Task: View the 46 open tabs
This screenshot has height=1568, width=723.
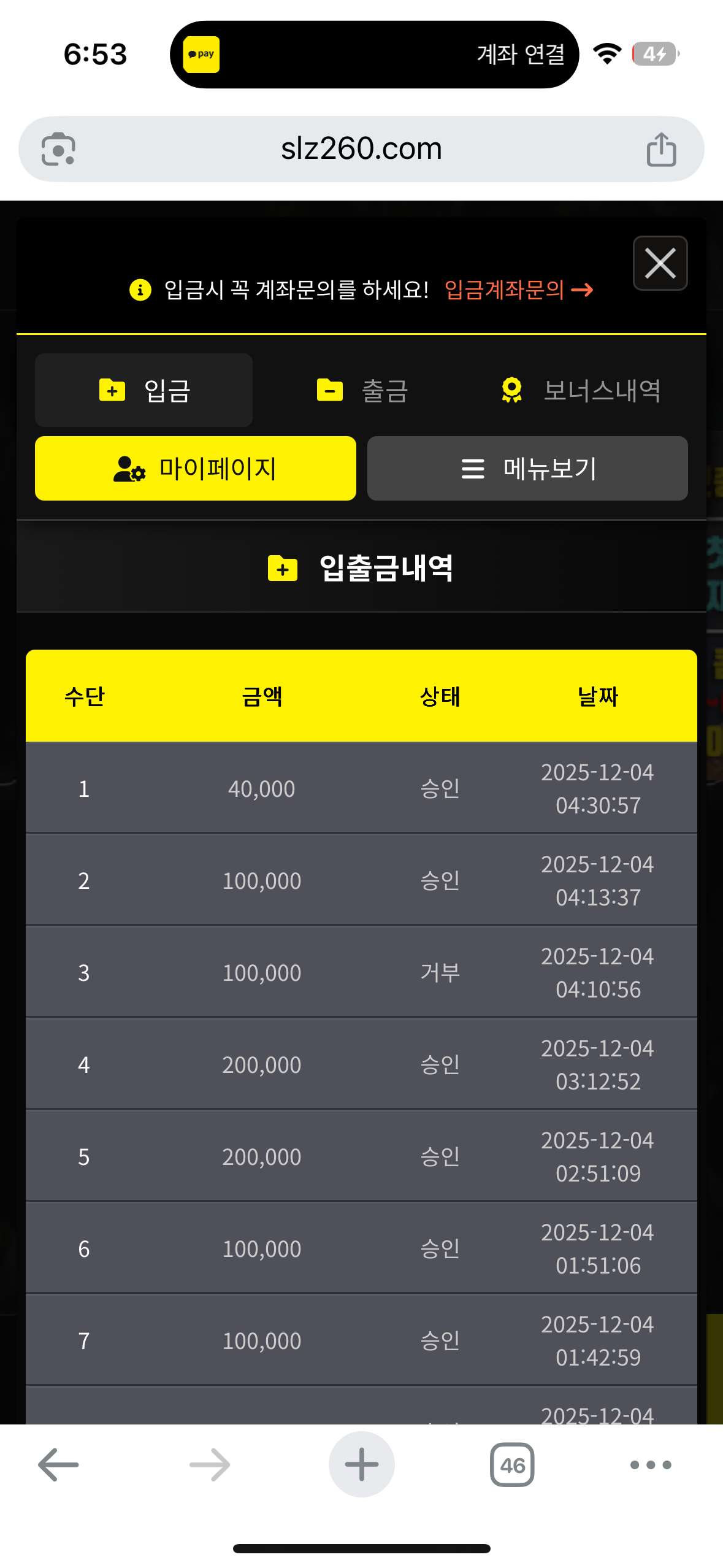Action: point(512,1465)
